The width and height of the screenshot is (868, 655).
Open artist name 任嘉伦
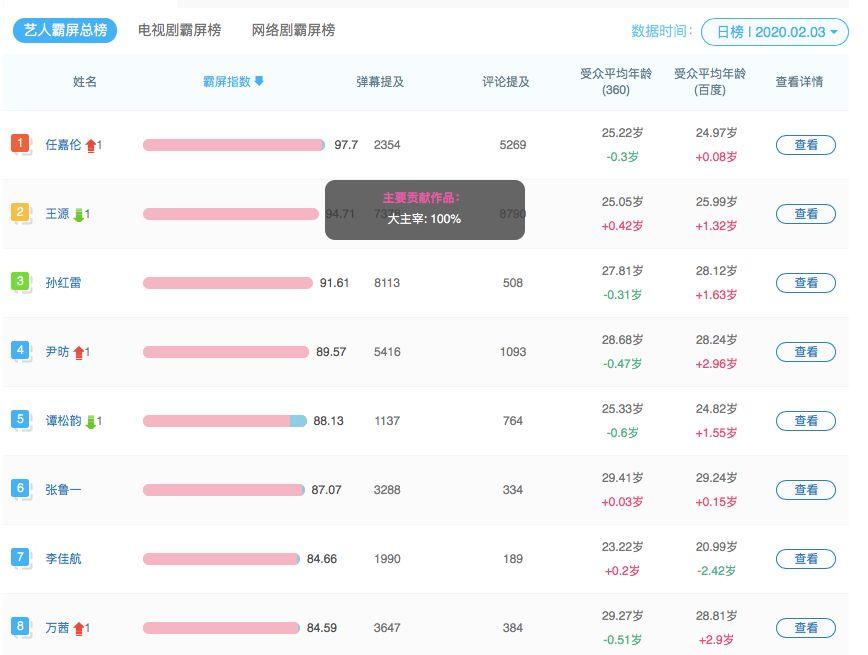[x=63, y=145]
